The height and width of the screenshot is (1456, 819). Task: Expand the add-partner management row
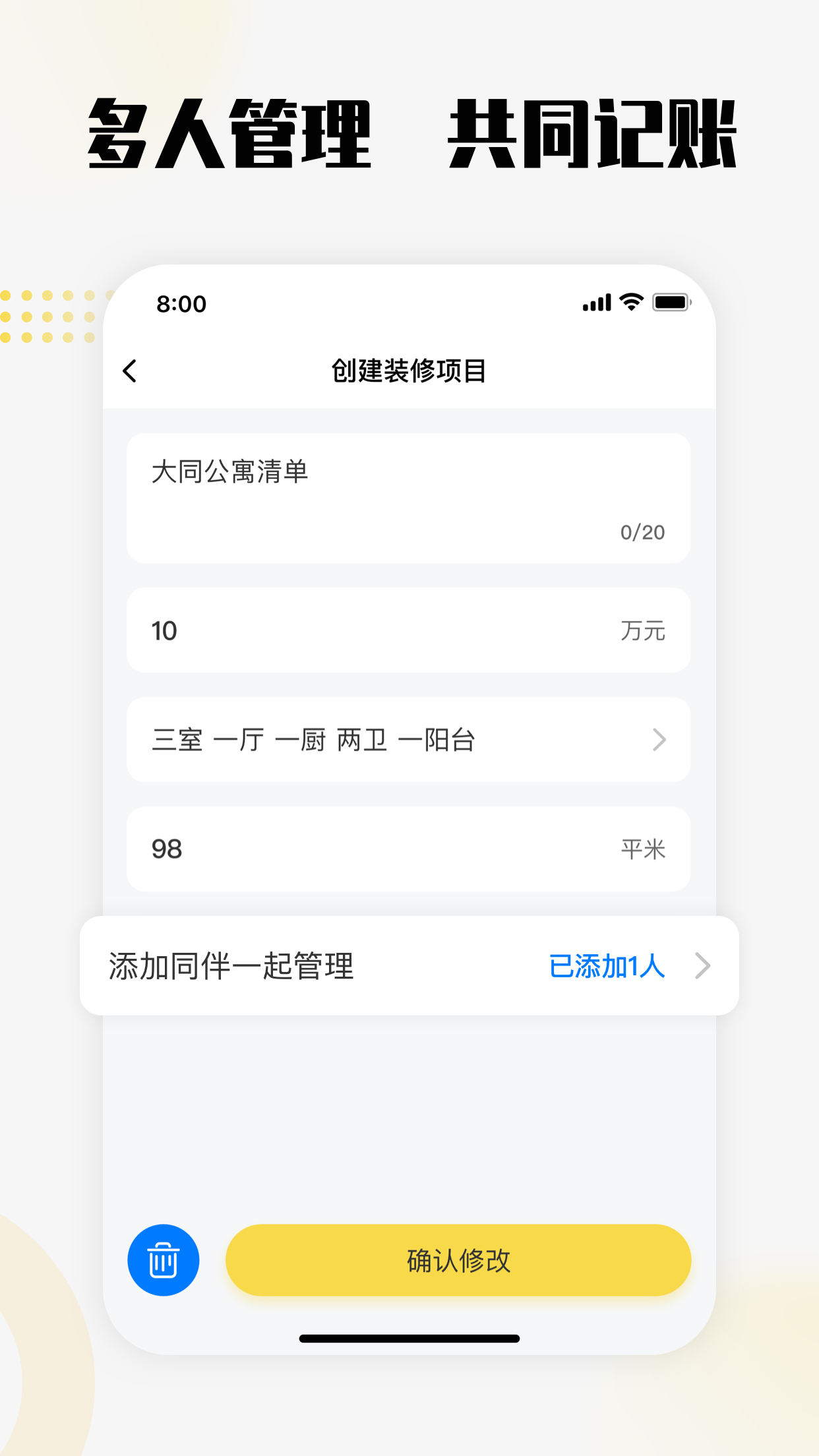point(409,967)
